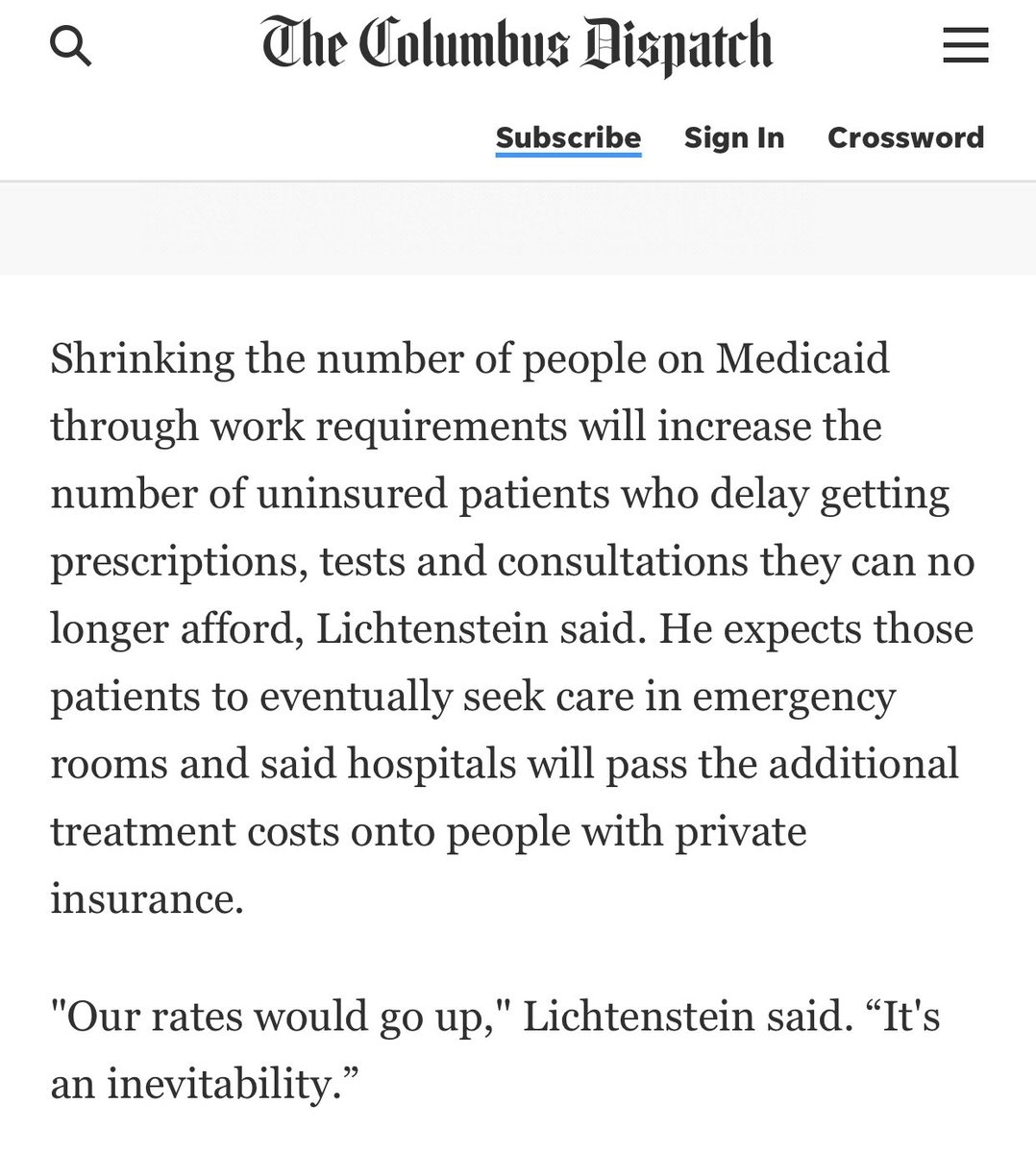Tap the Subscribe link
This screenshot has height=1153, width=1036.
point(568,137)
